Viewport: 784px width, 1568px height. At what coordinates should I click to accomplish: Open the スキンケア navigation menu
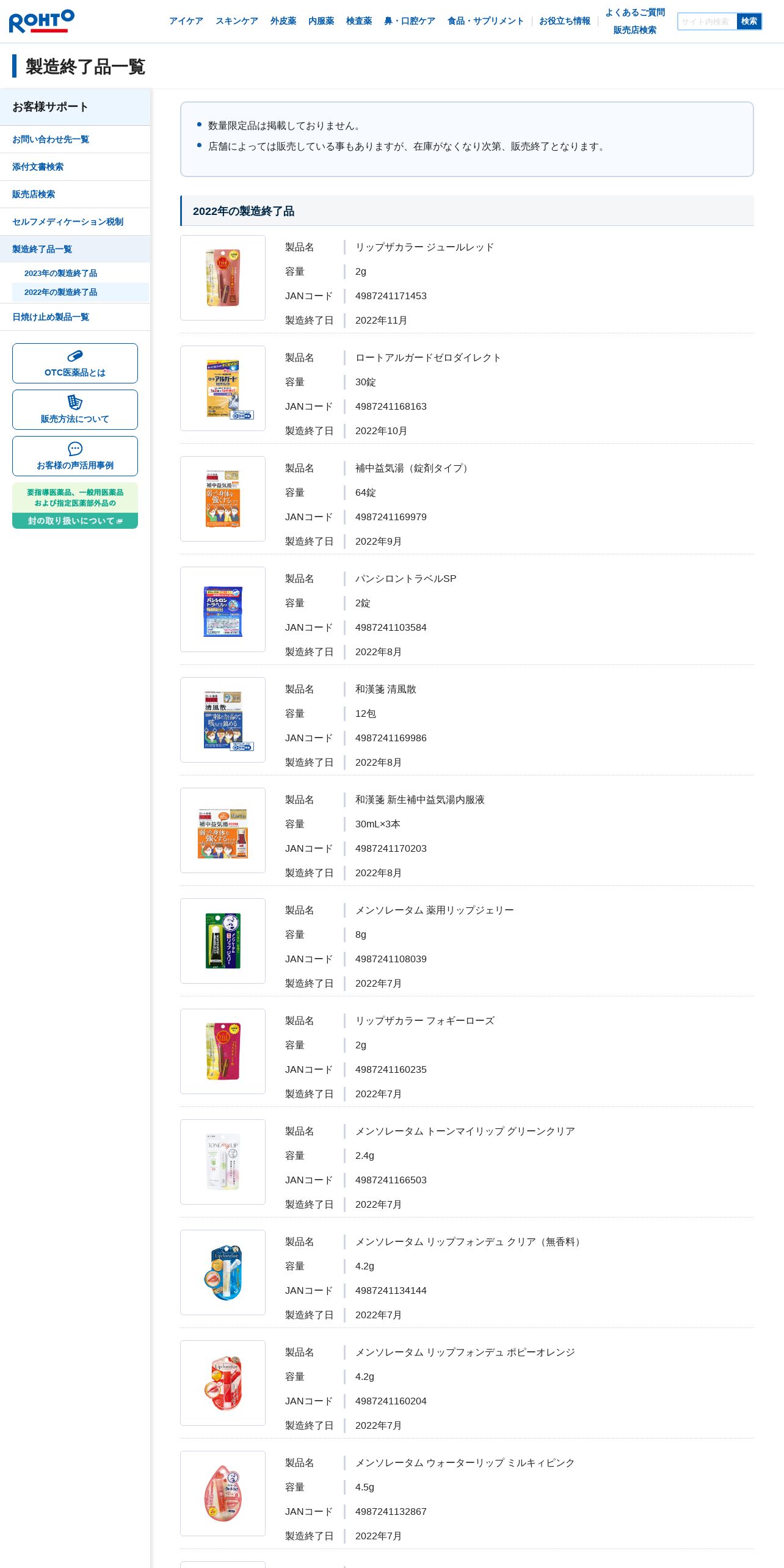(x=237, y=21)
